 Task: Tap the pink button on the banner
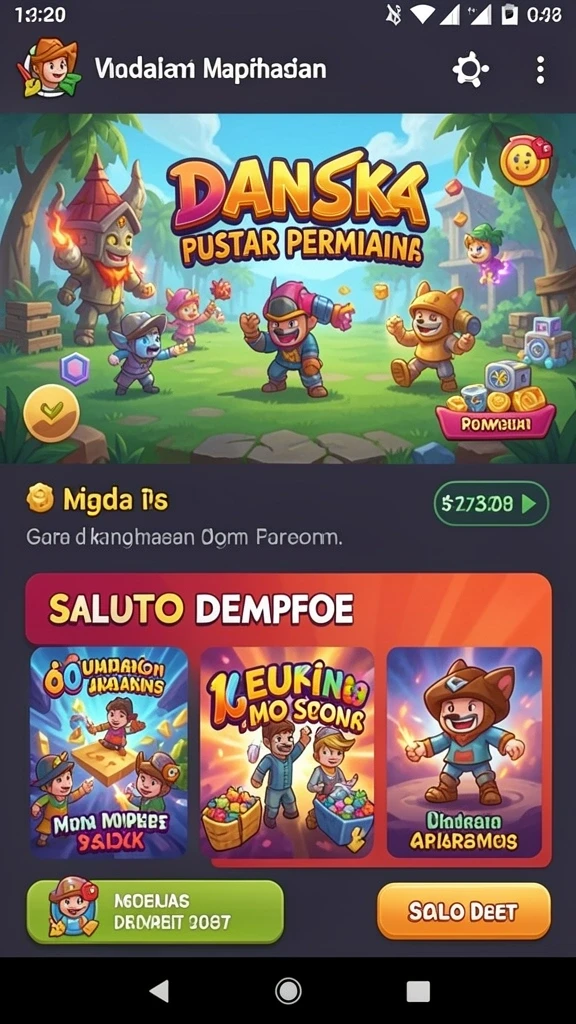(x=496, y=423)
